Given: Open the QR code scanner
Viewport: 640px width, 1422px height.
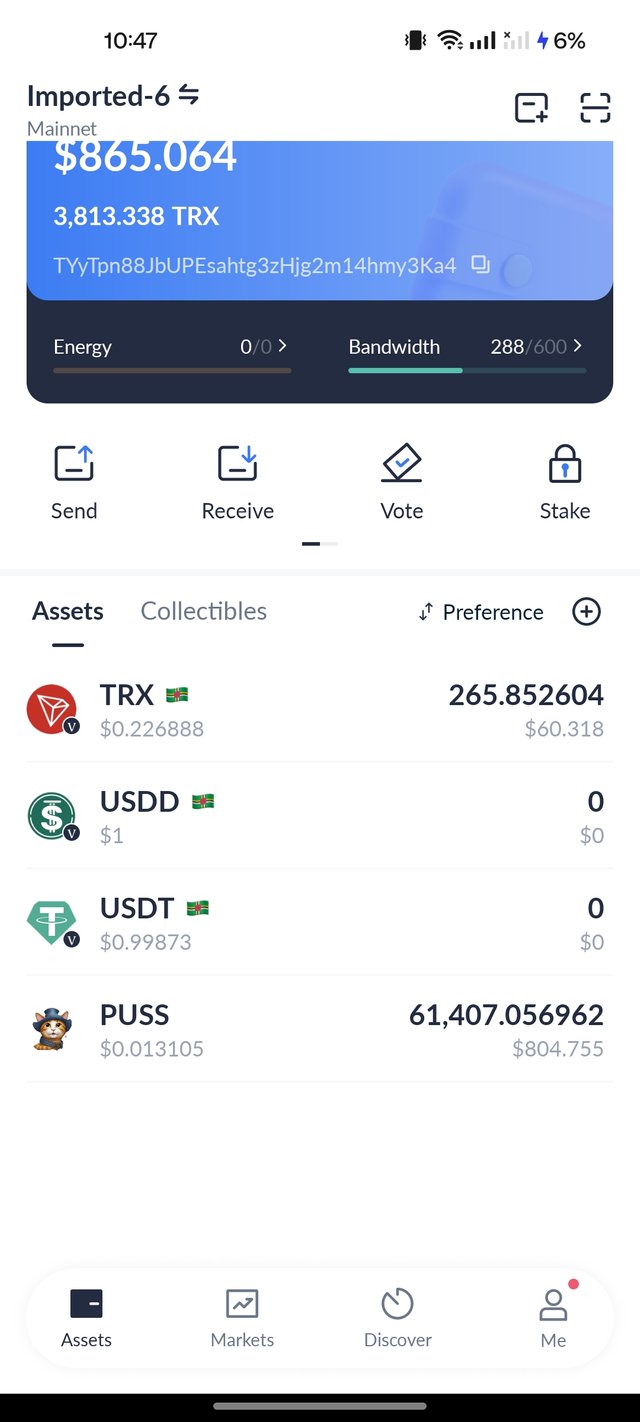Looking at the screenshot, I should (x=595, y=107).
